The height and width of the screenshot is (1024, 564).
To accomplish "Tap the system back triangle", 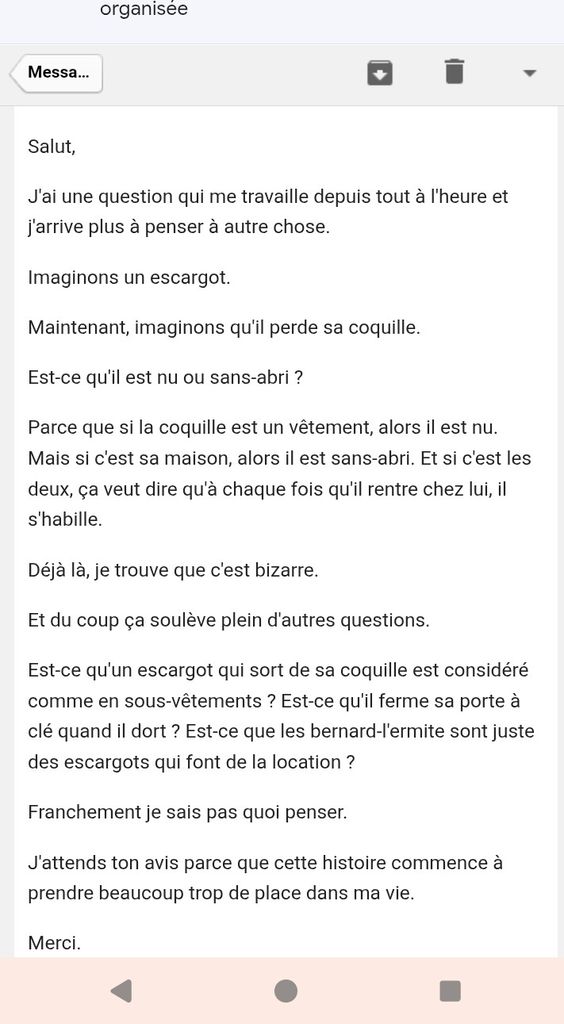I will (121, 991).
